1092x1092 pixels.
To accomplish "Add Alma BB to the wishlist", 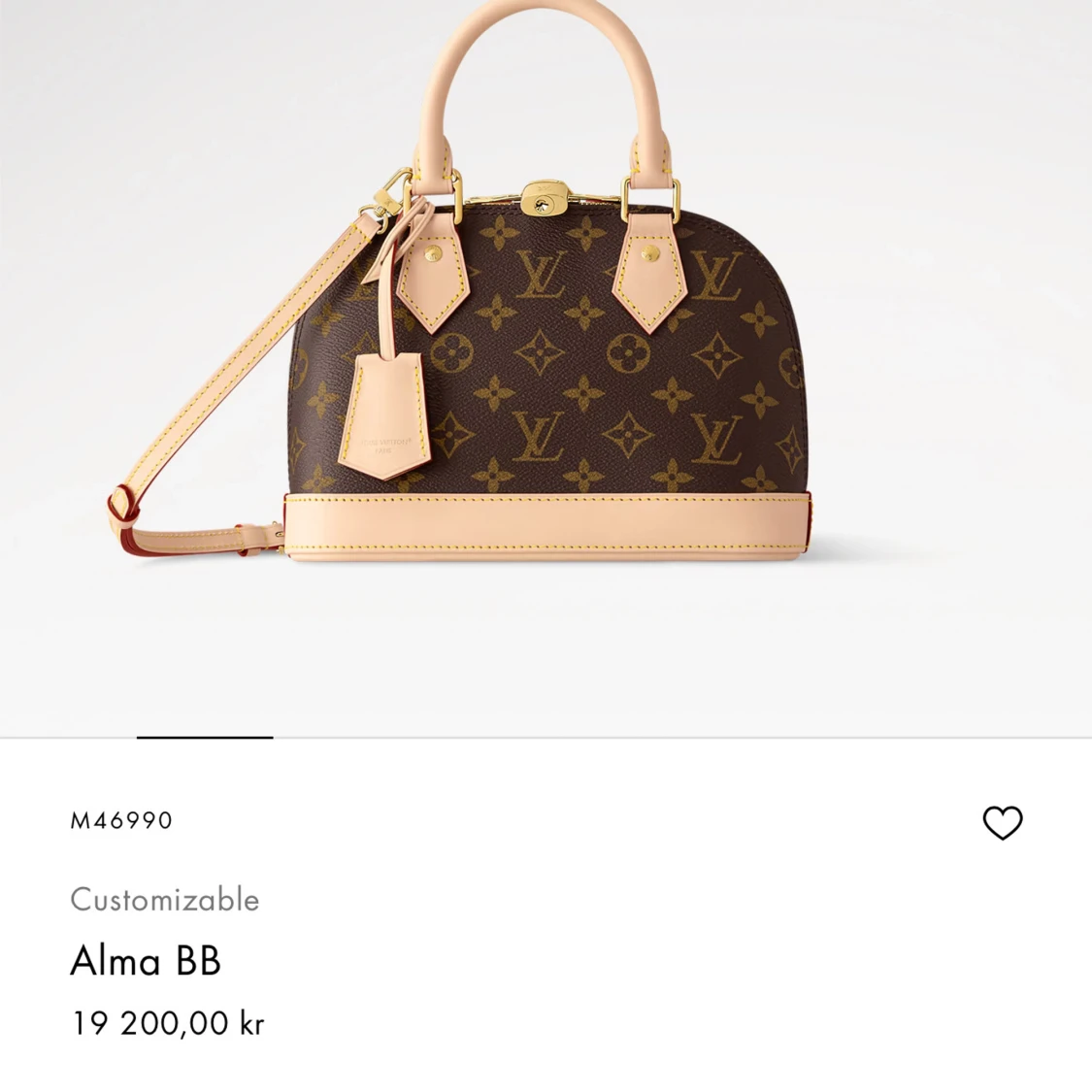I will point(1002,822).
